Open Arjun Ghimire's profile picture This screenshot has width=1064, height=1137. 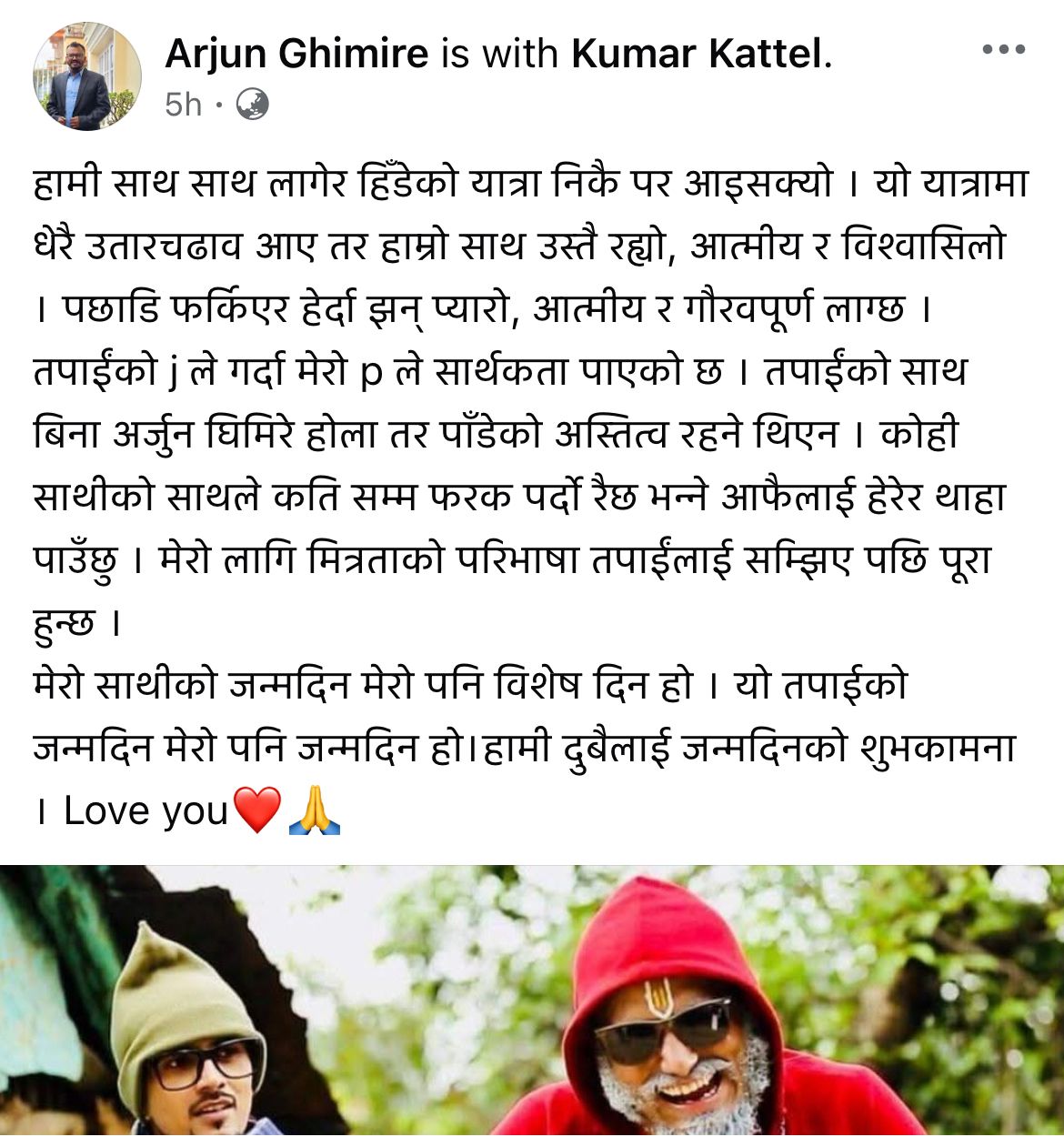point(87,76)
